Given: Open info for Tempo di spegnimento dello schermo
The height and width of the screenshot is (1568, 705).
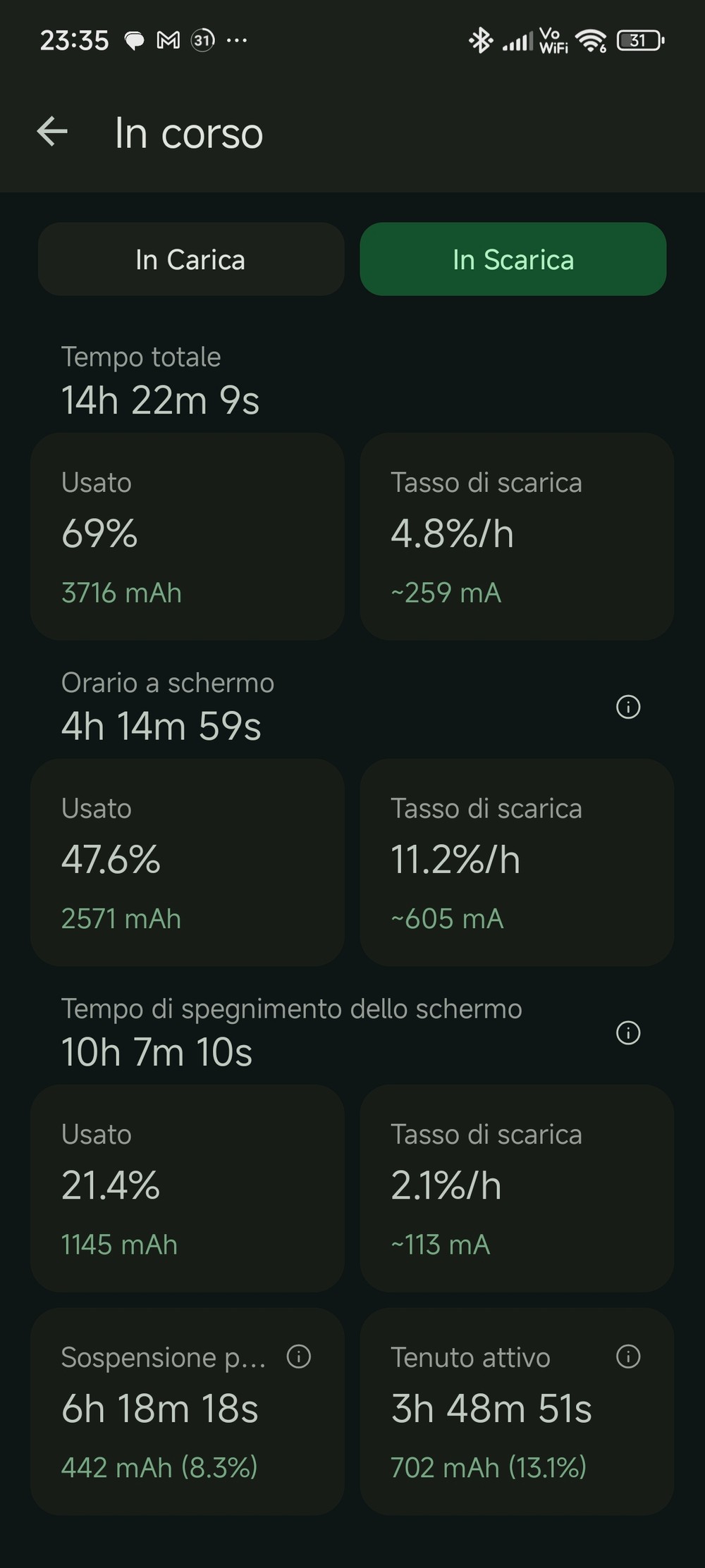Looking at the screenshot, I should (x=627, y=1032).
